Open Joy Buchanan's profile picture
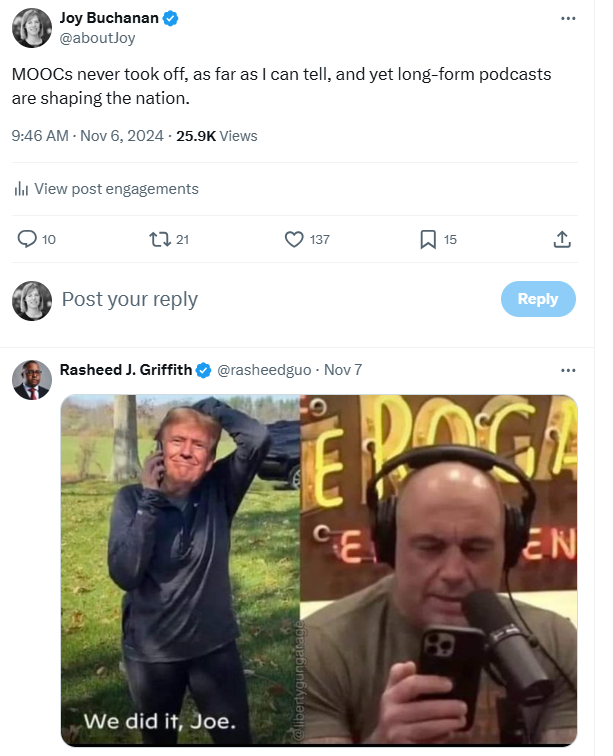 [x=32, y=27]
